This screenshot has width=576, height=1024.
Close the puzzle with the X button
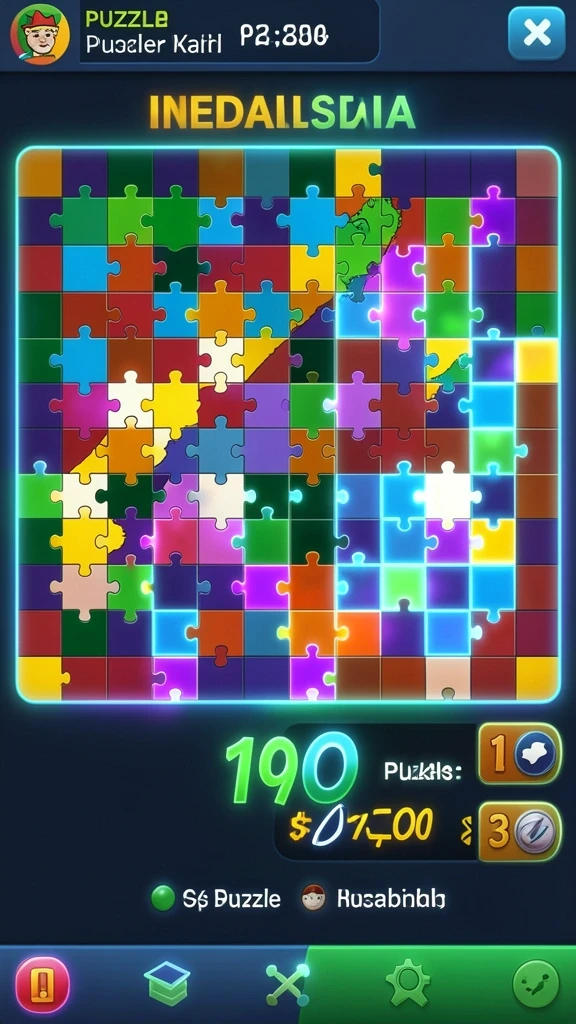pos(536,33)
